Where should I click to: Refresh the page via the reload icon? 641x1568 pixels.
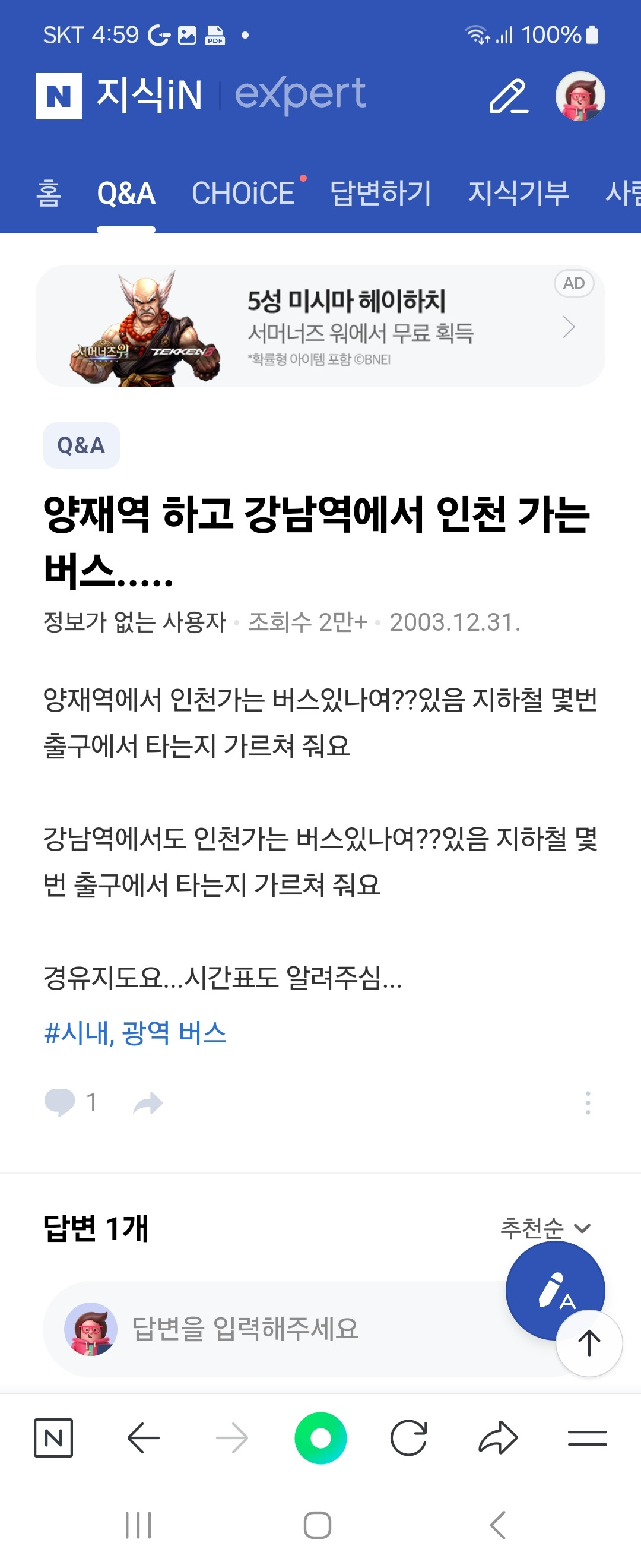[410, 1437]
